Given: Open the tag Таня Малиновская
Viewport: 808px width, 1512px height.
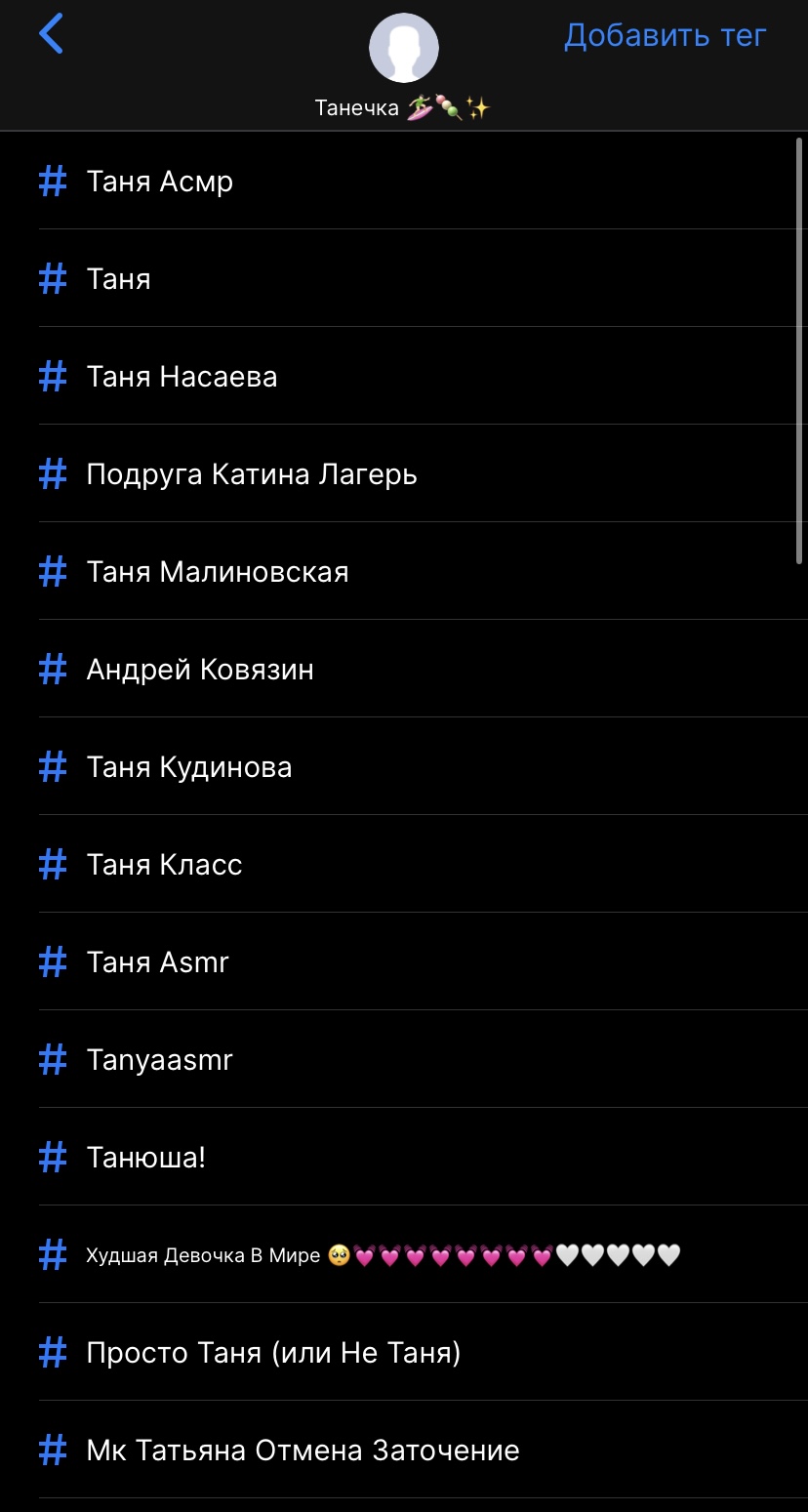Looking at the screenshot, I should pyautogui.click(x=218, y=572).
